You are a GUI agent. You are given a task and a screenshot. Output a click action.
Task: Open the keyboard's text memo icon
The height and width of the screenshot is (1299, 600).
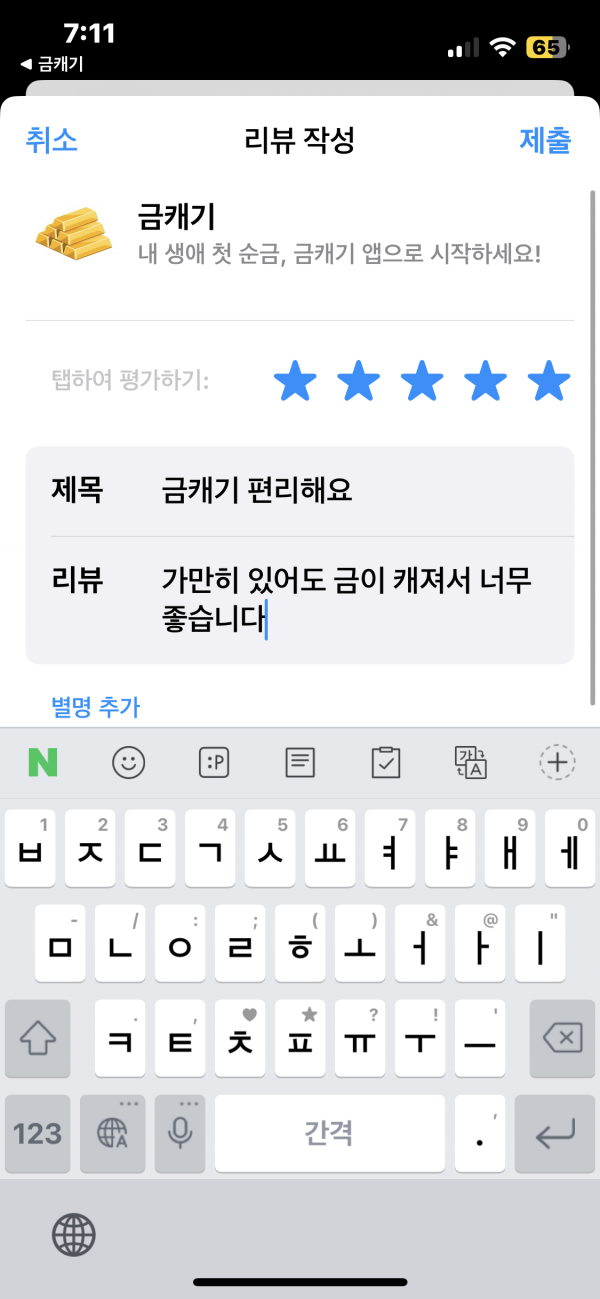(x=300, y=763)
